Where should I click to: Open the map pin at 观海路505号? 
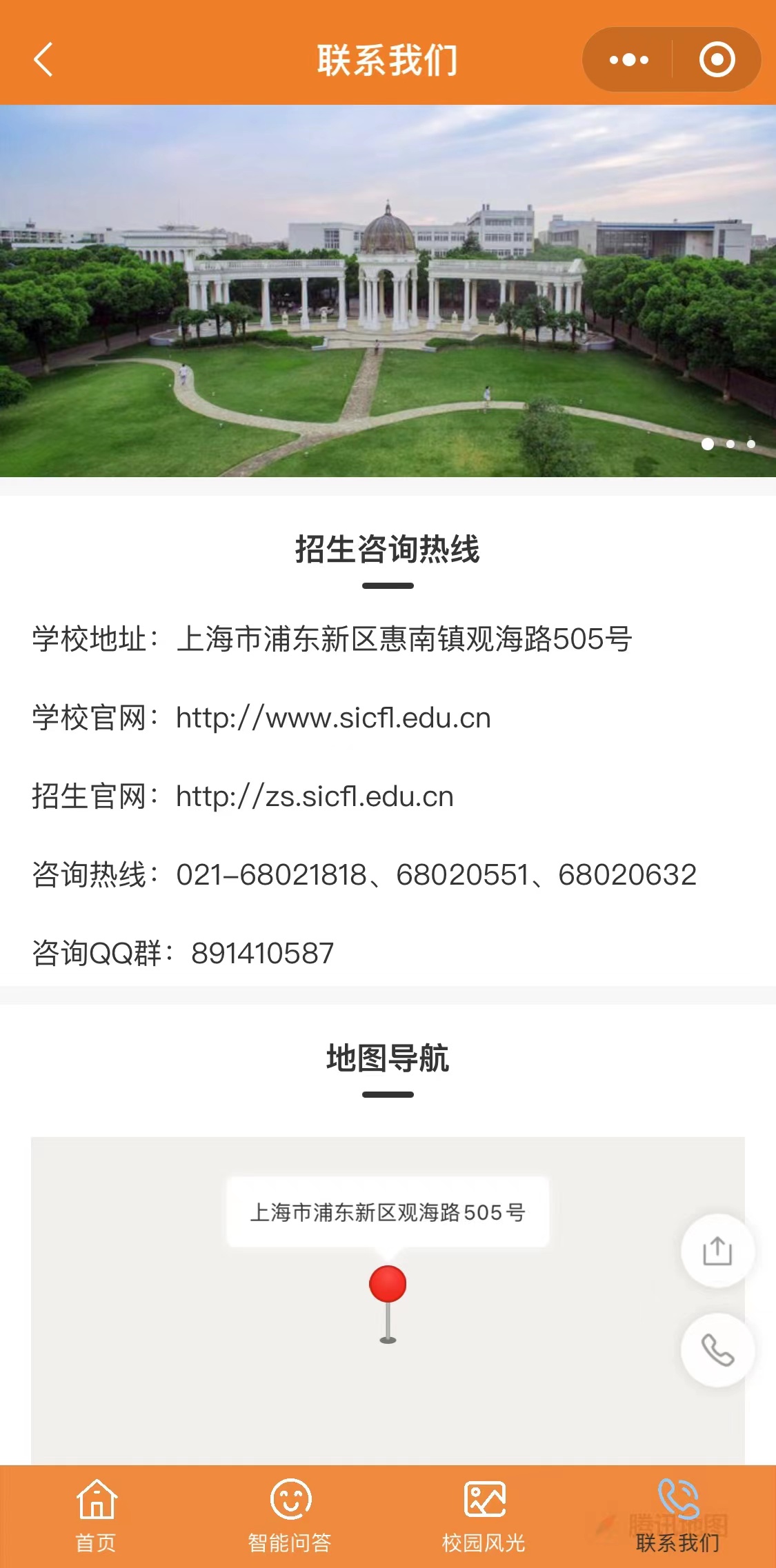[x=388, y=1287]
